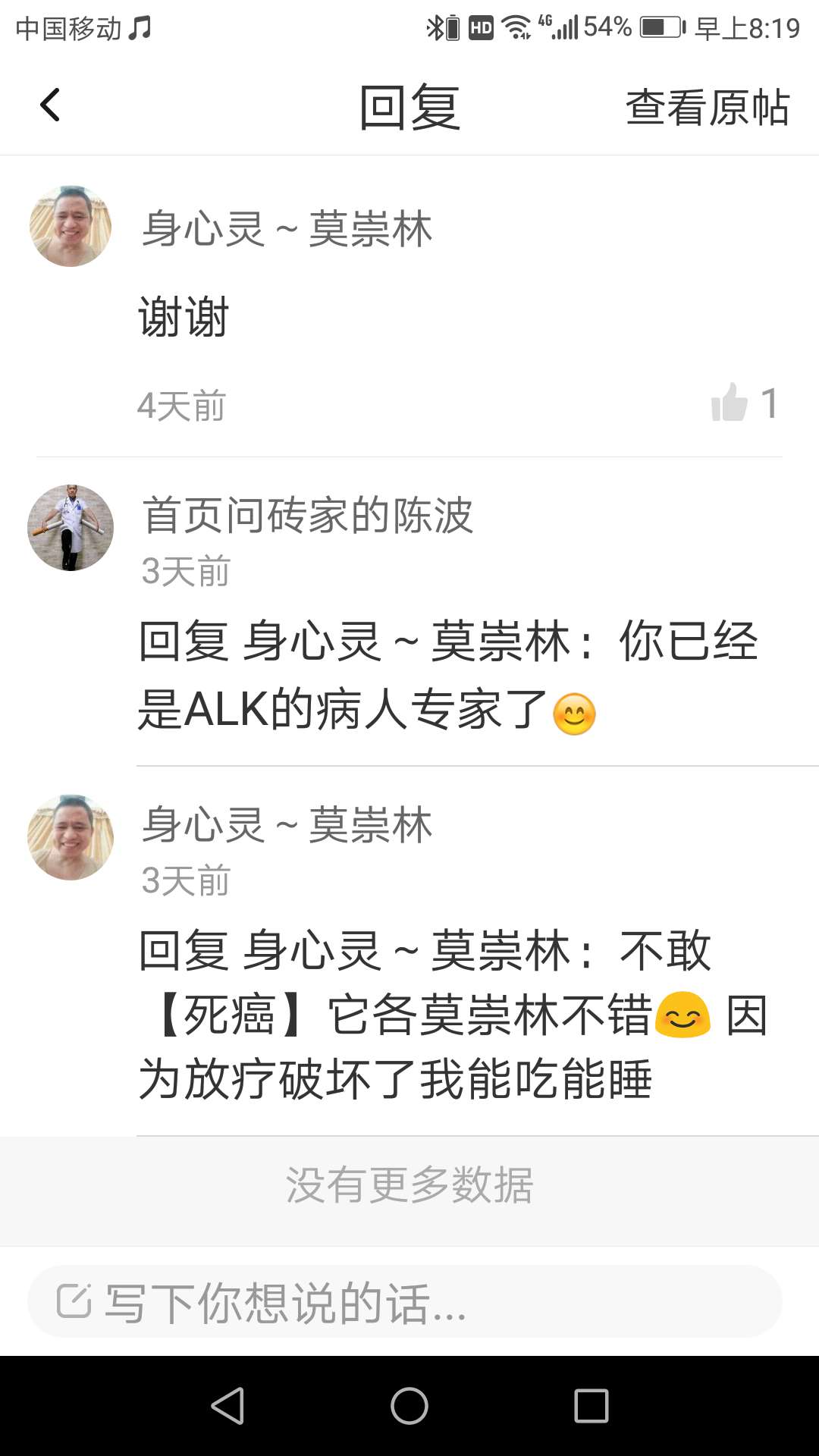
Task: Tap the back arrow to exit replies
Action: 50,105
